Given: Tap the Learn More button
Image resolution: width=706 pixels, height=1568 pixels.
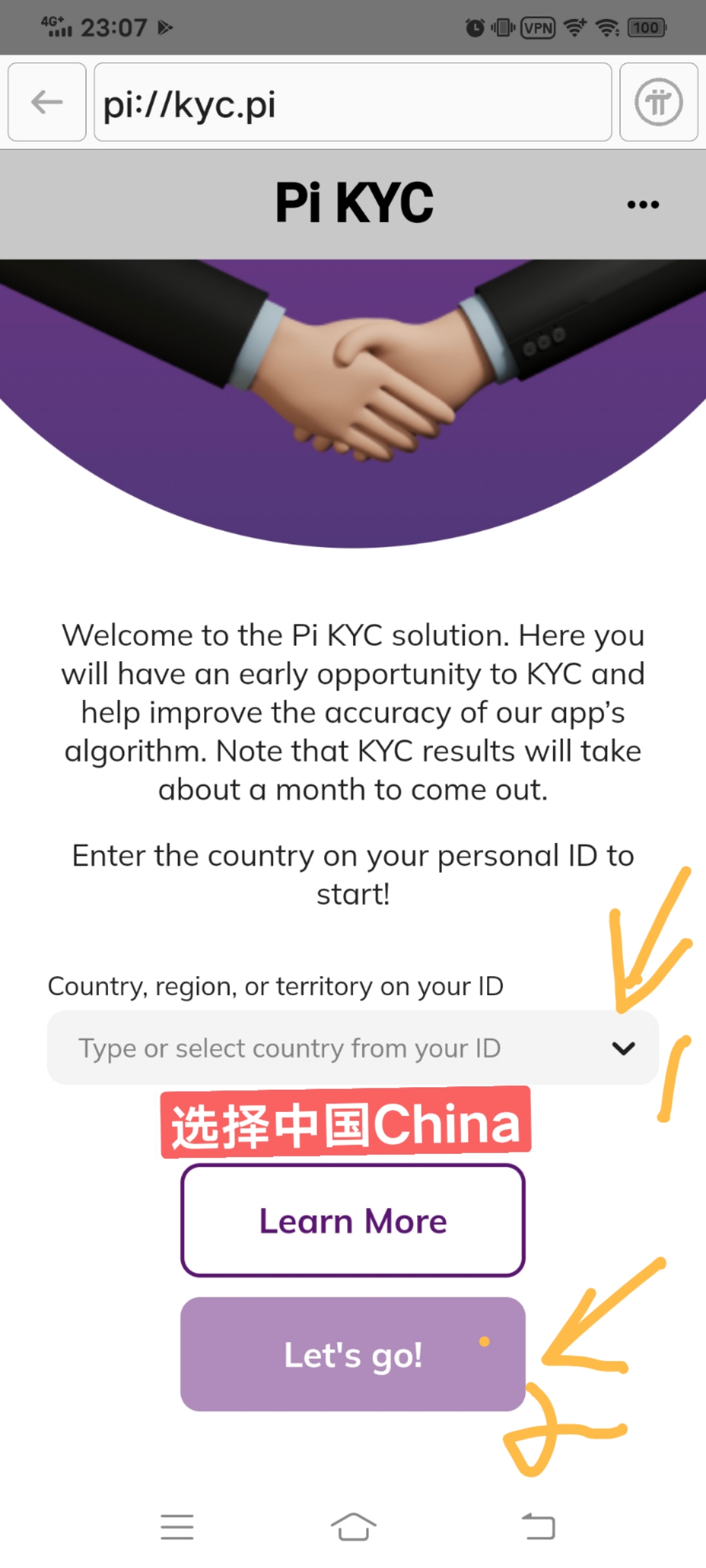Looking at the screenshot, I should 353,1220.
